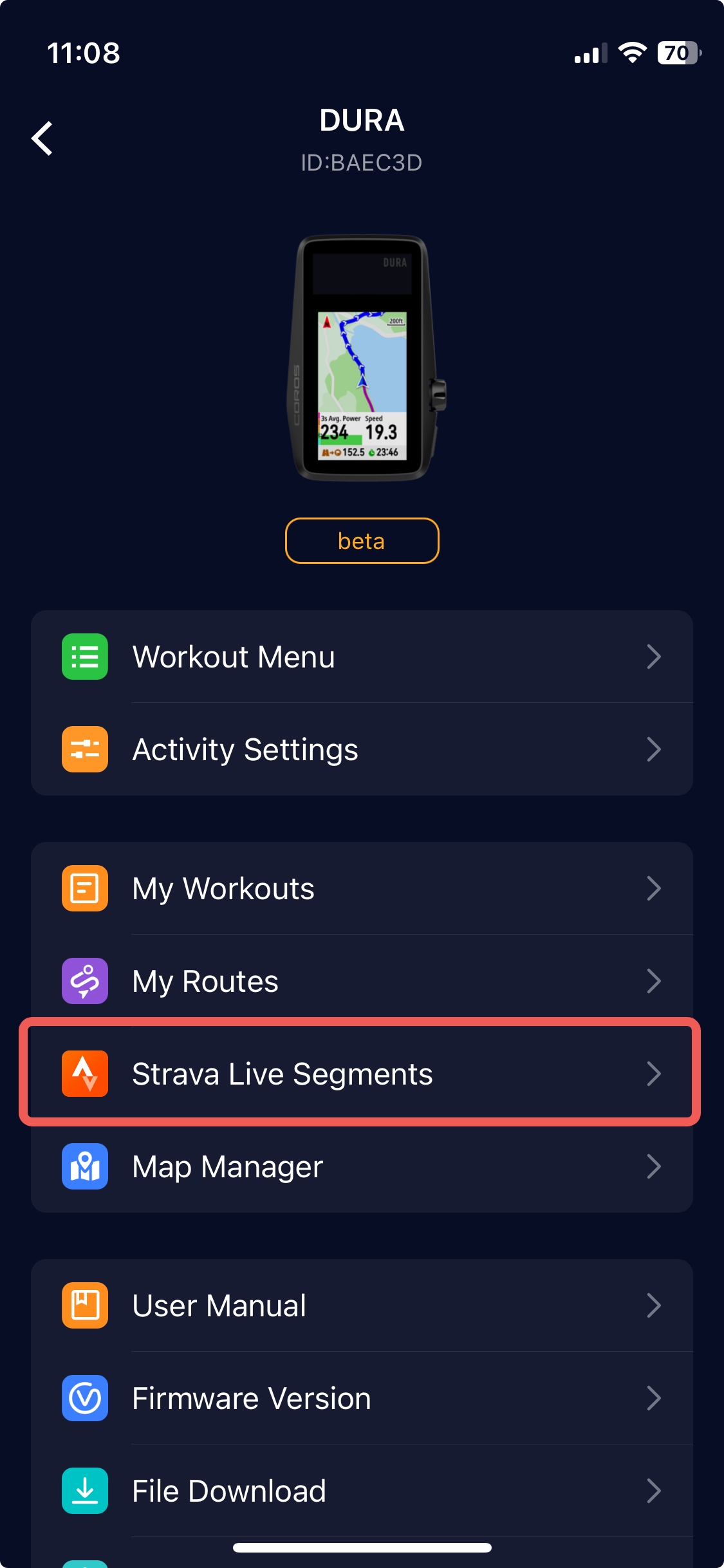Open My Workouts
Viewport: 724px width, 1568px height.
[362, 888]
